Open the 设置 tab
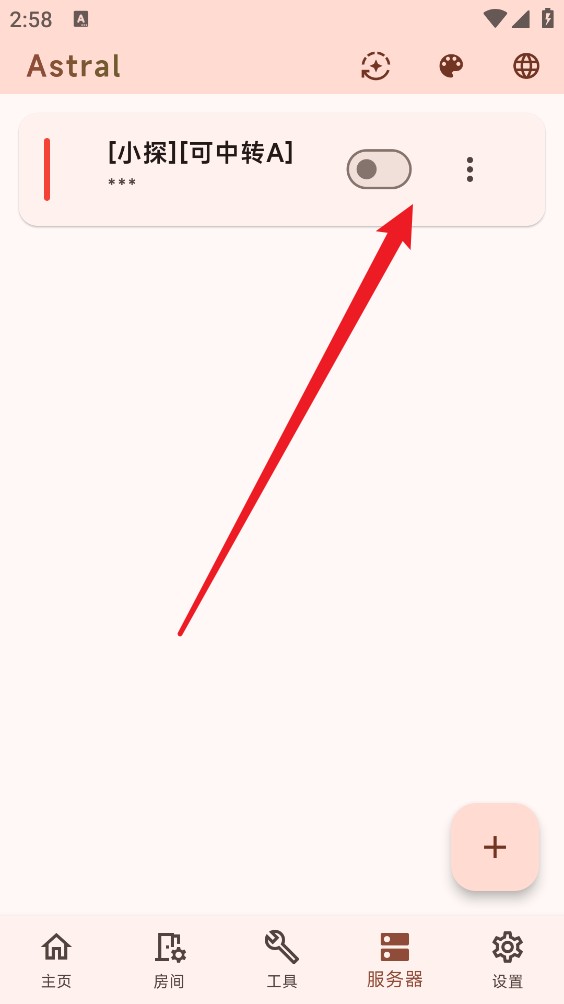This screenshot has width=564, height=1004. pos(507,959)
